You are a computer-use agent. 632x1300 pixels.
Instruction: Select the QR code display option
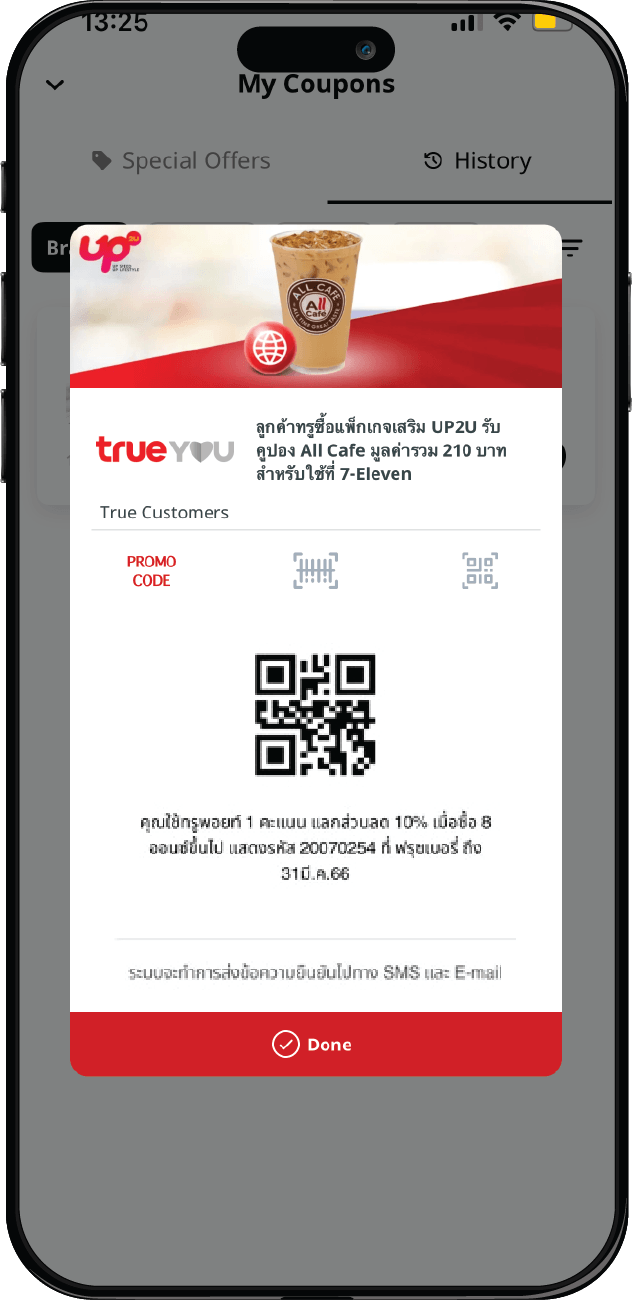(x=480, y=571)
